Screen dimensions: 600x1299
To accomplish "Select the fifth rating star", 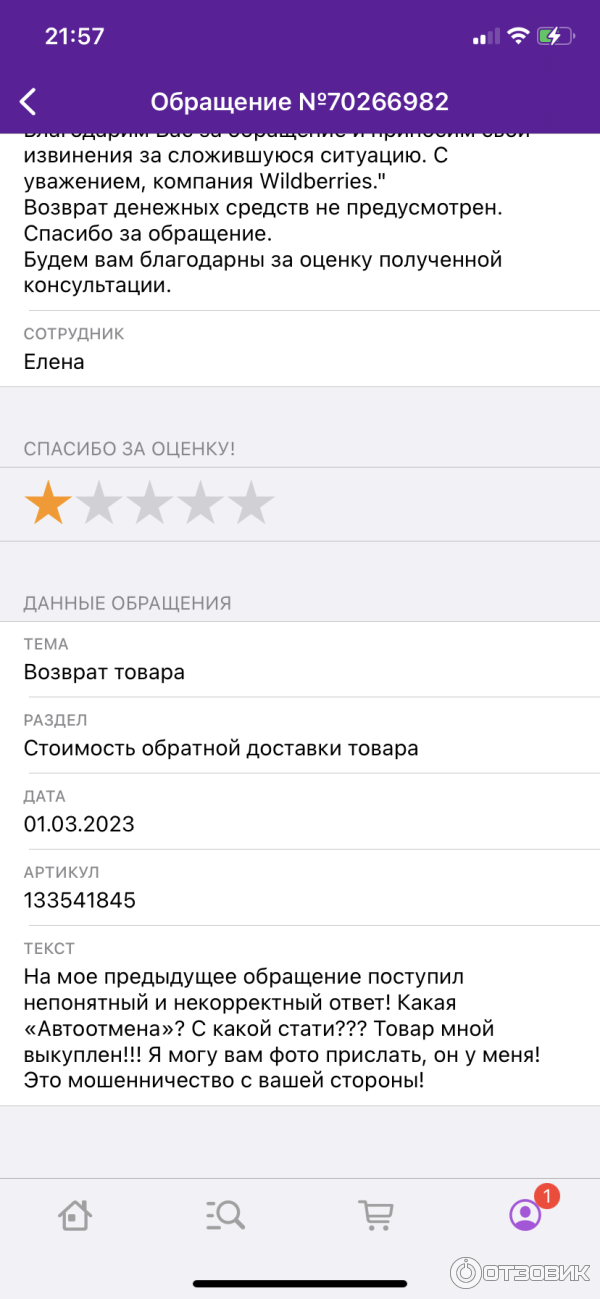I will point(251,503).
